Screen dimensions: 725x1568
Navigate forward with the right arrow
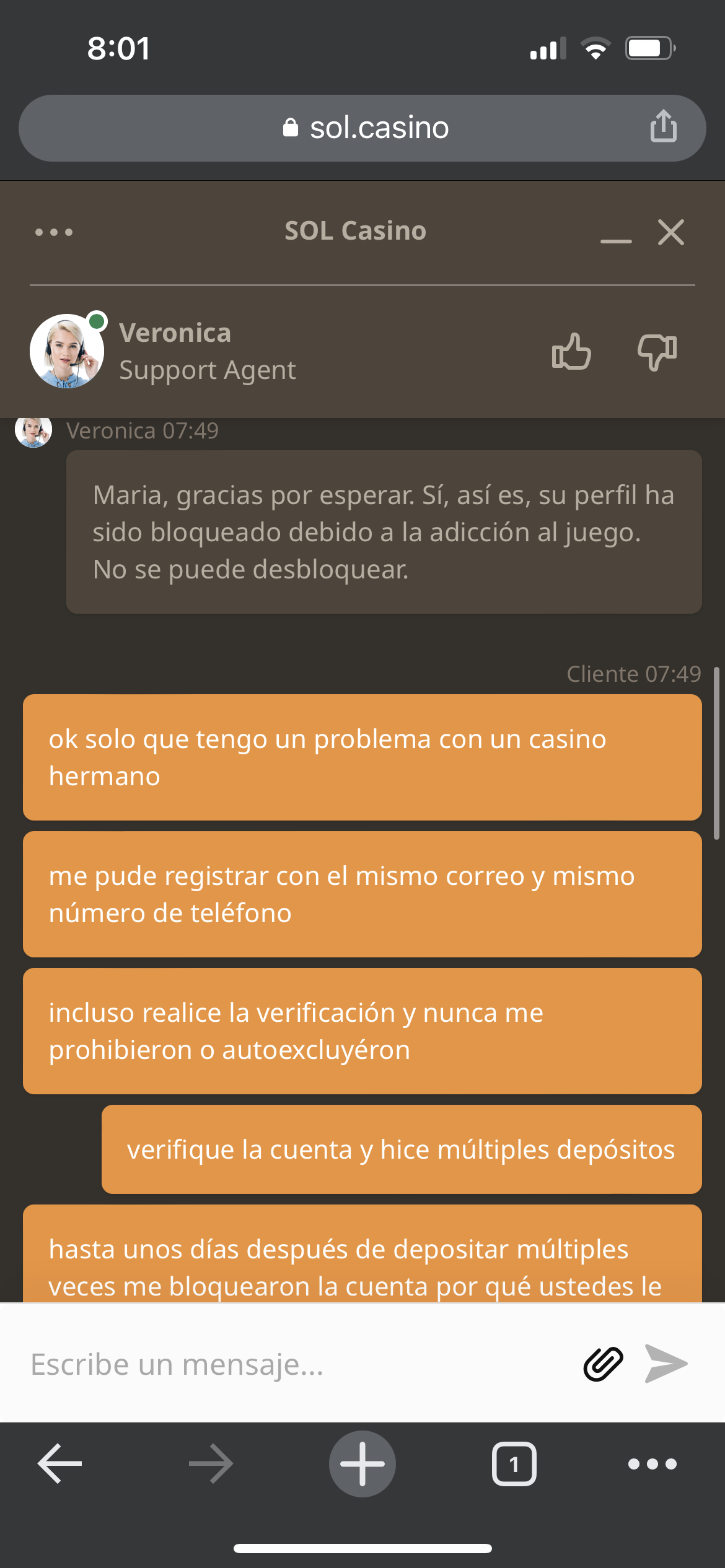click(x=210, y=1463)
